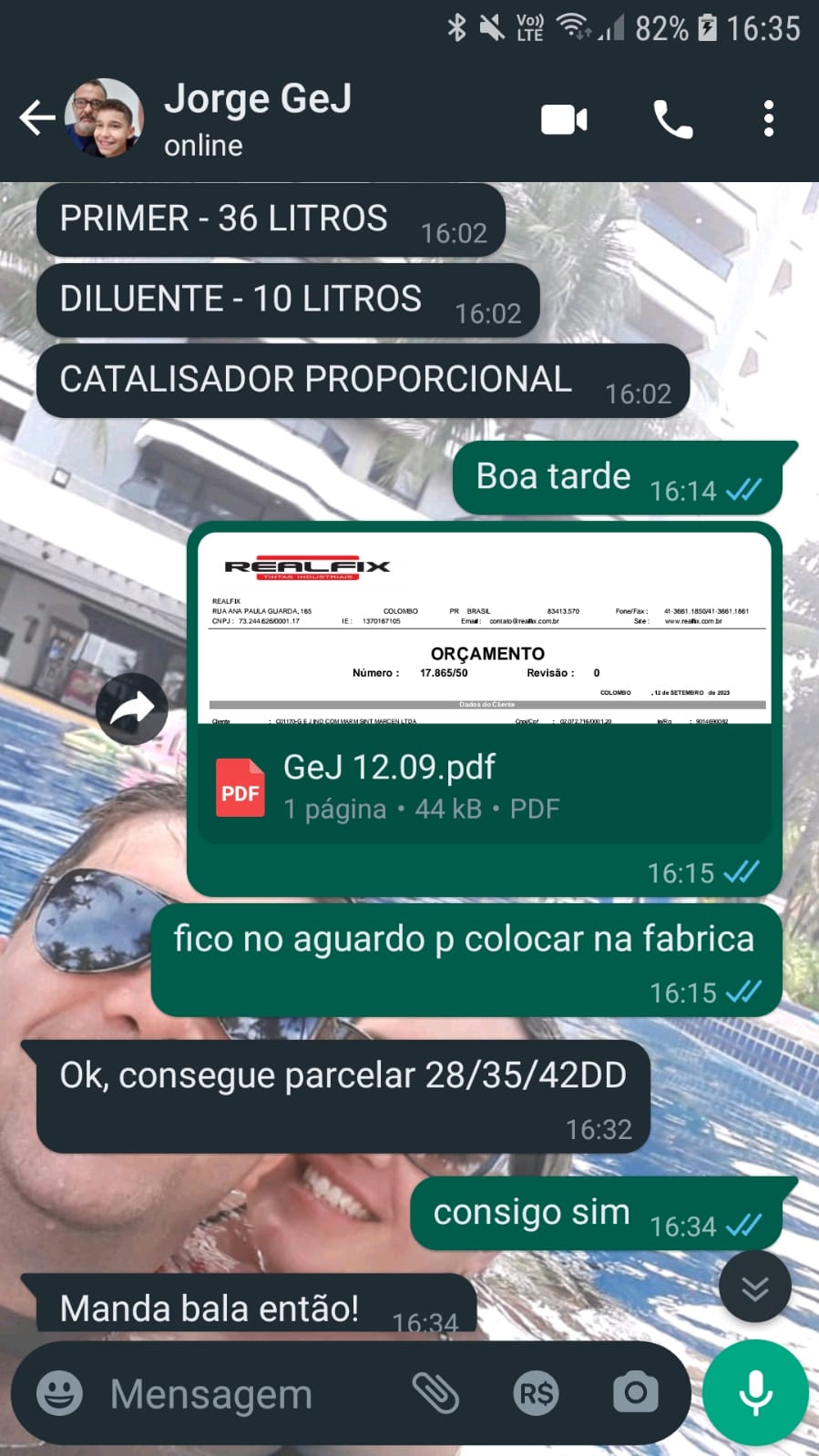Open Jorge GeJ contact info

(257, 118)
